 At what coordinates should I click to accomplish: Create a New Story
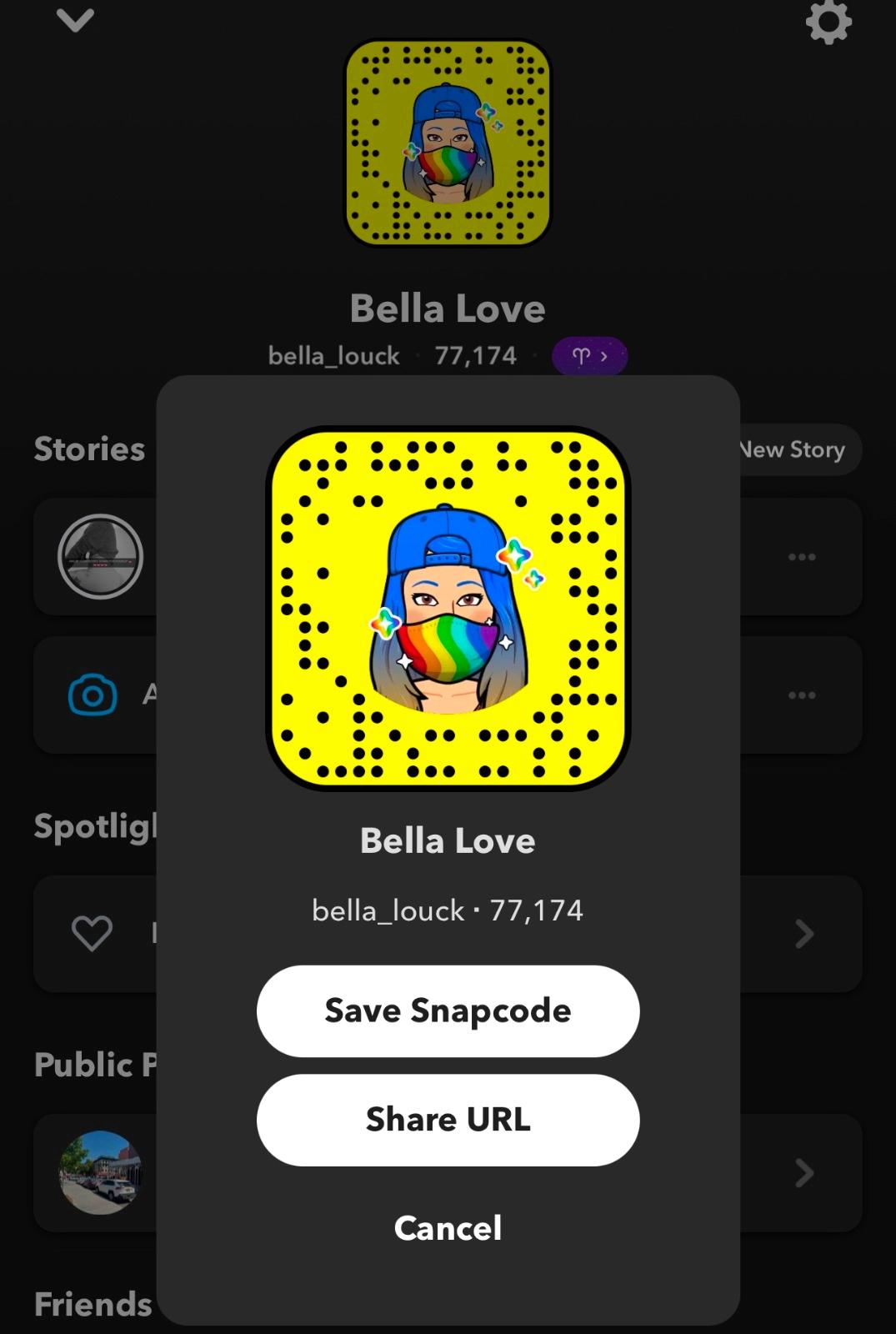796,449
